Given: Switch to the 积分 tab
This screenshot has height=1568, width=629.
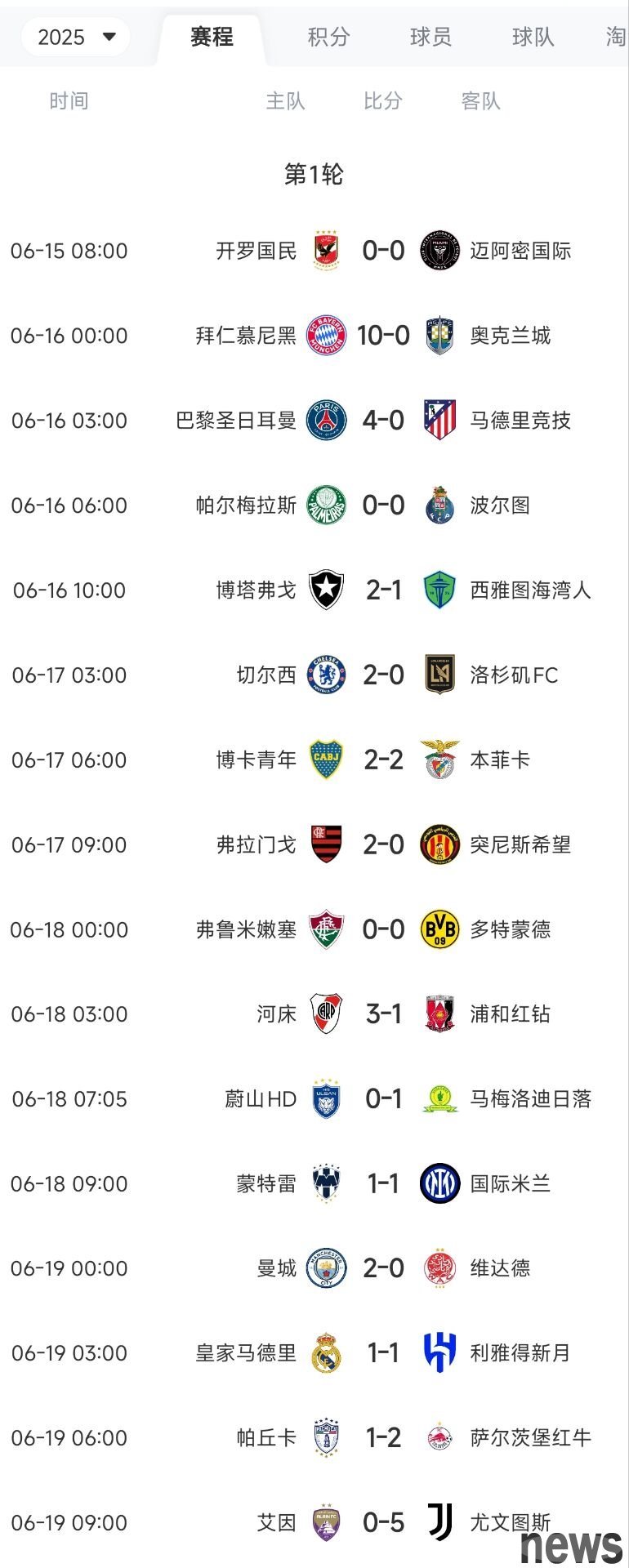Looking at the screenshot, I should (328, 37).
